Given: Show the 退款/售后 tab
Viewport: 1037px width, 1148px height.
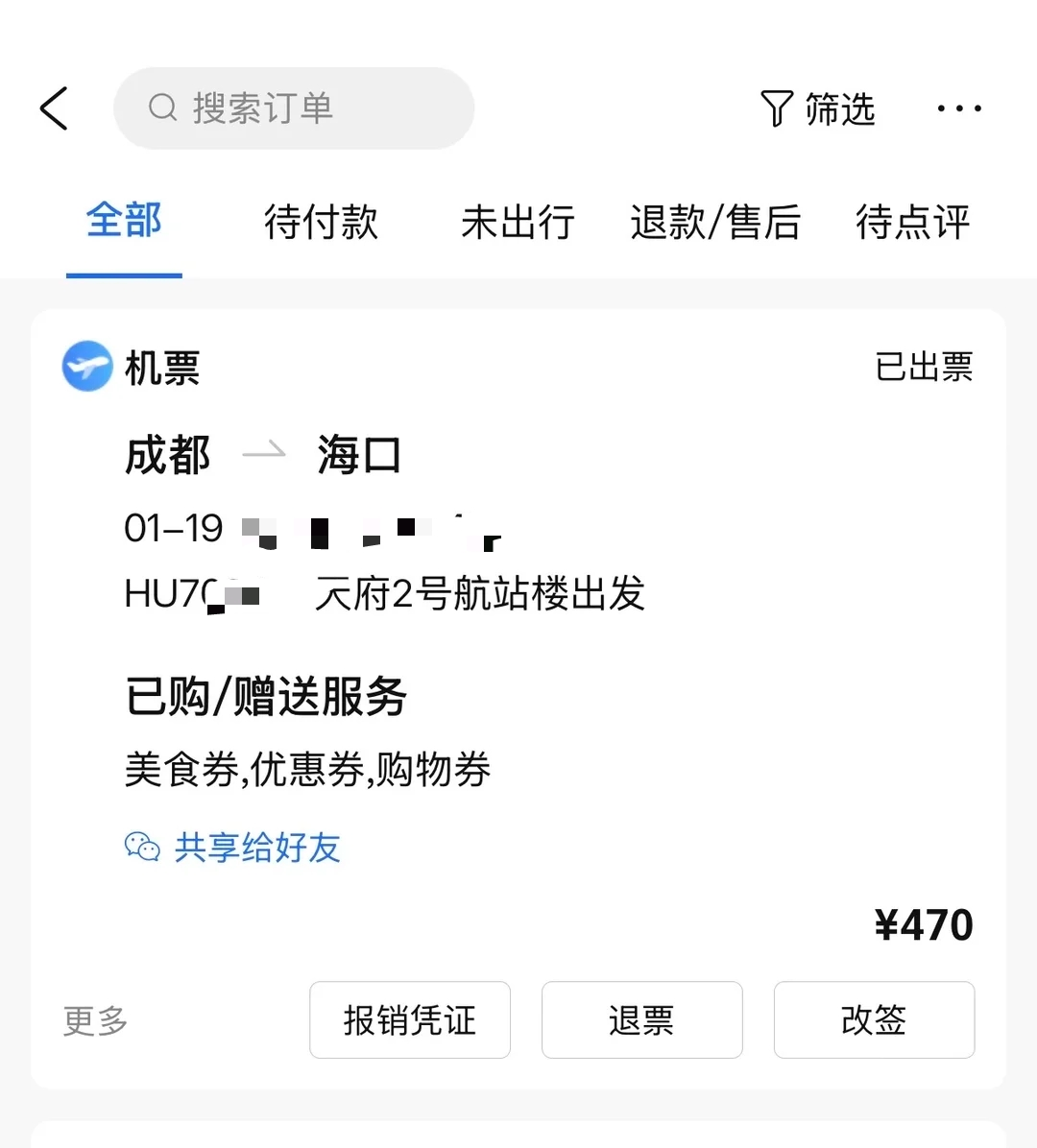Looking at the screenshot, I should pyautogui.click(x=715, y=222).
